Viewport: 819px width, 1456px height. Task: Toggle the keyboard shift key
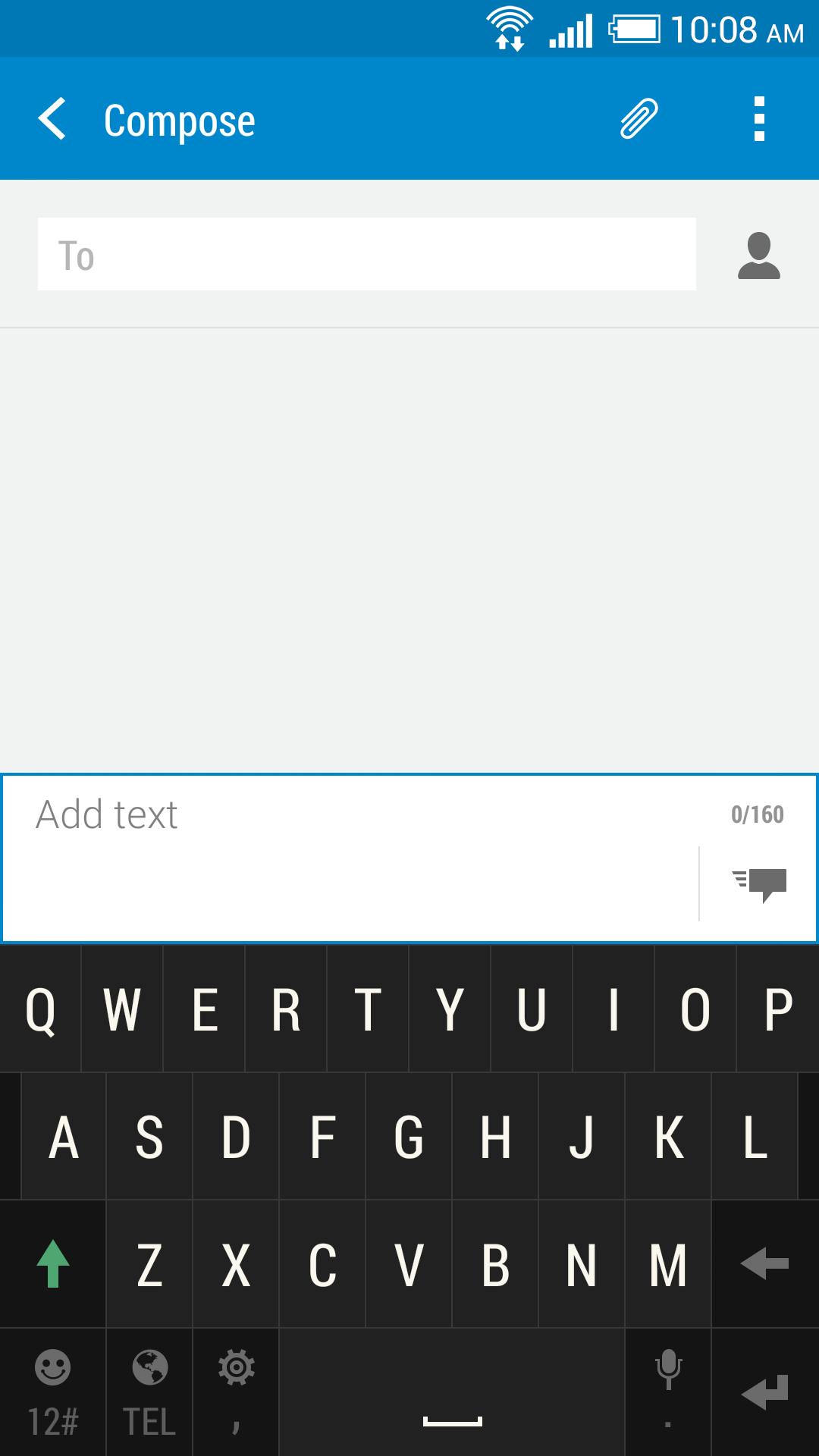[53, 1264]
